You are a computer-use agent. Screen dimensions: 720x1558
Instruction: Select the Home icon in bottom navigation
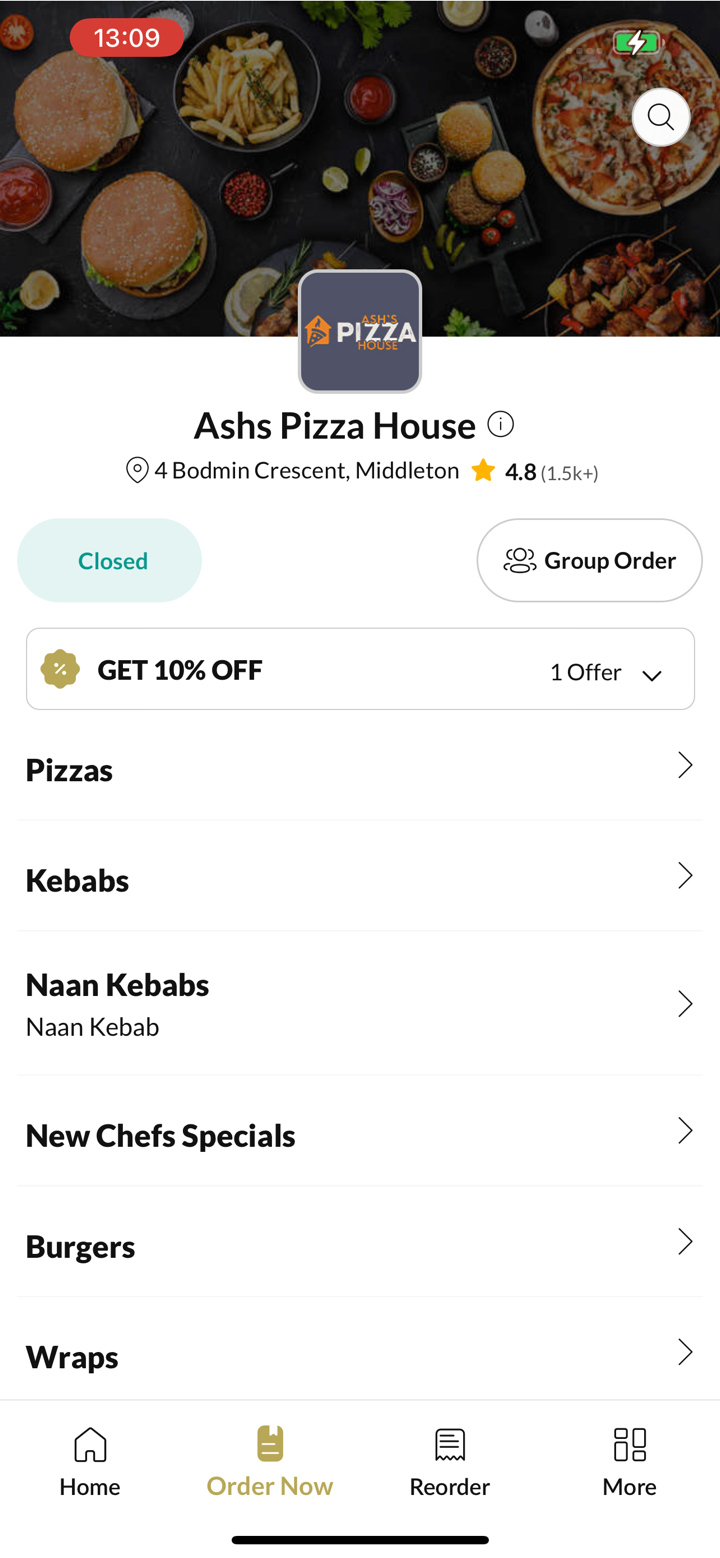pos(89,1460)
